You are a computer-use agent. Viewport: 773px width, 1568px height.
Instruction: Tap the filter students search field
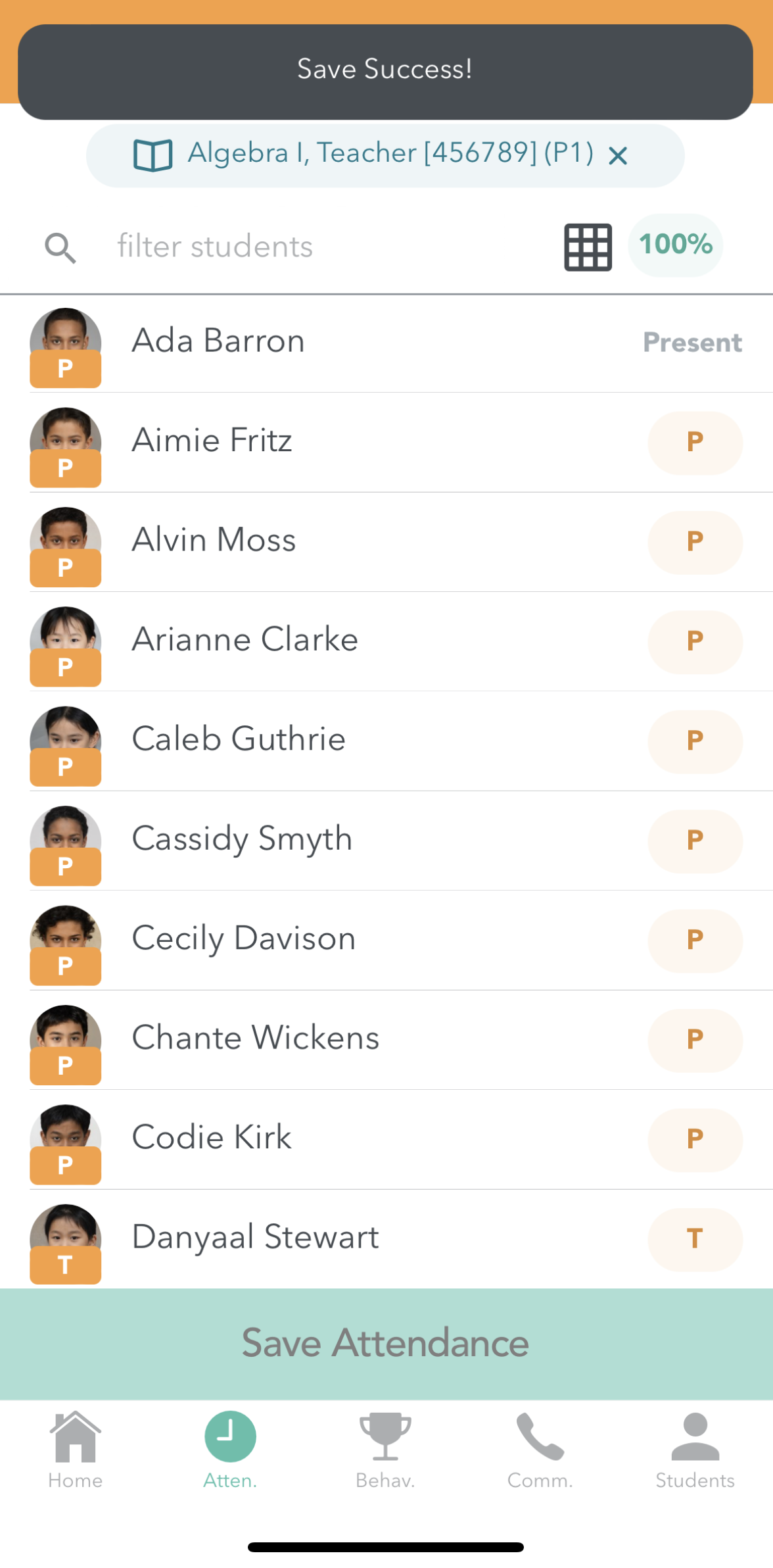tap(296, 247)
